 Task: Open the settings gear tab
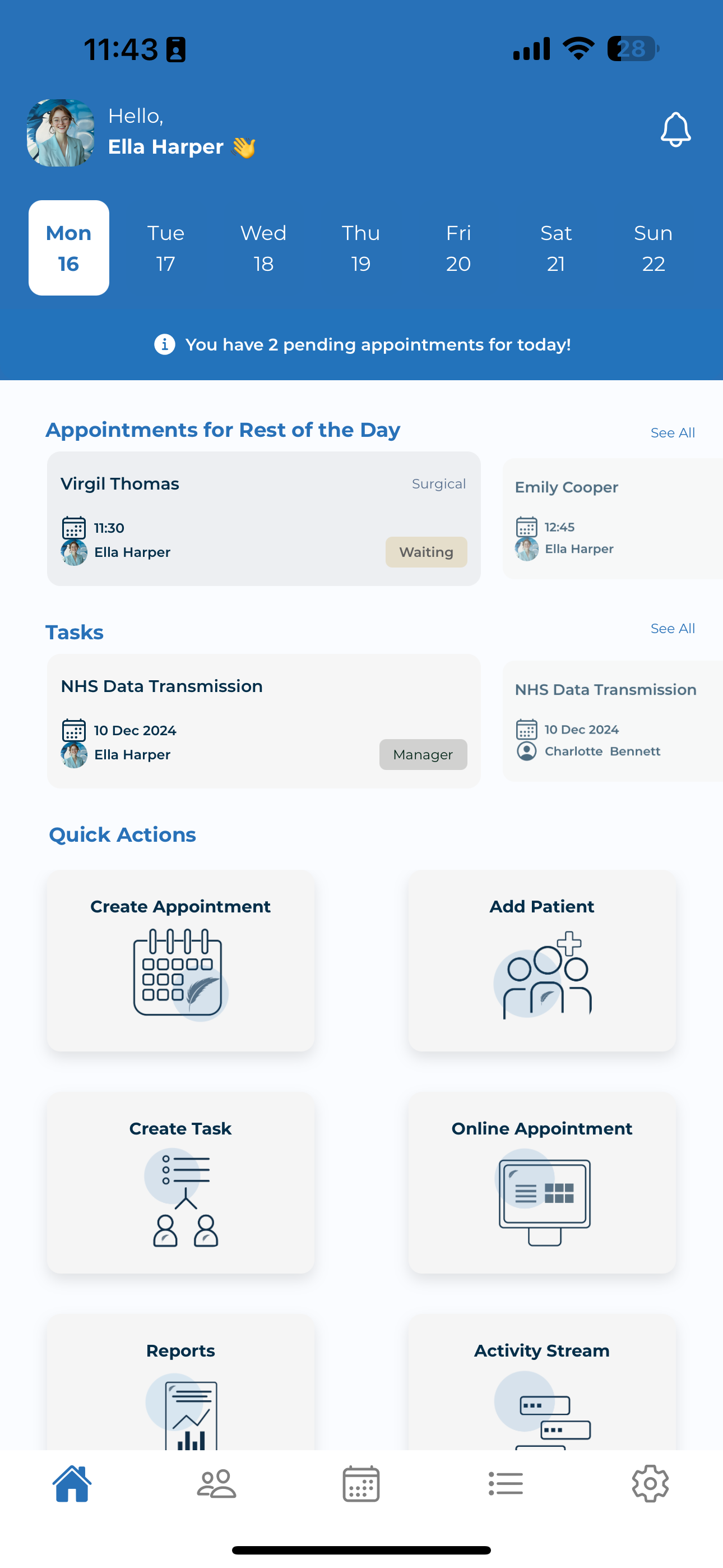650,1484
